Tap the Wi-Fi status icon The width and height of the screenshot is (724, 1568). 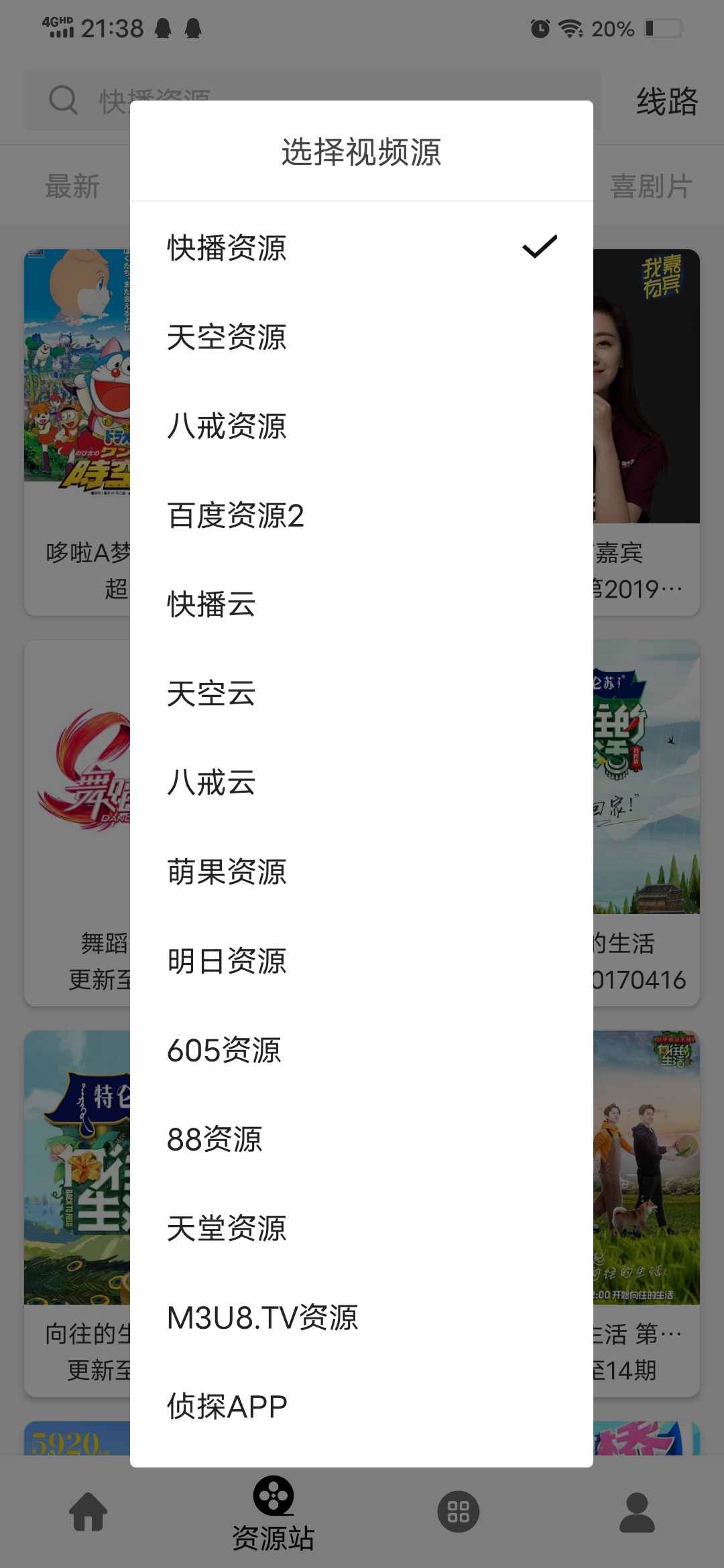coord(570,28)
